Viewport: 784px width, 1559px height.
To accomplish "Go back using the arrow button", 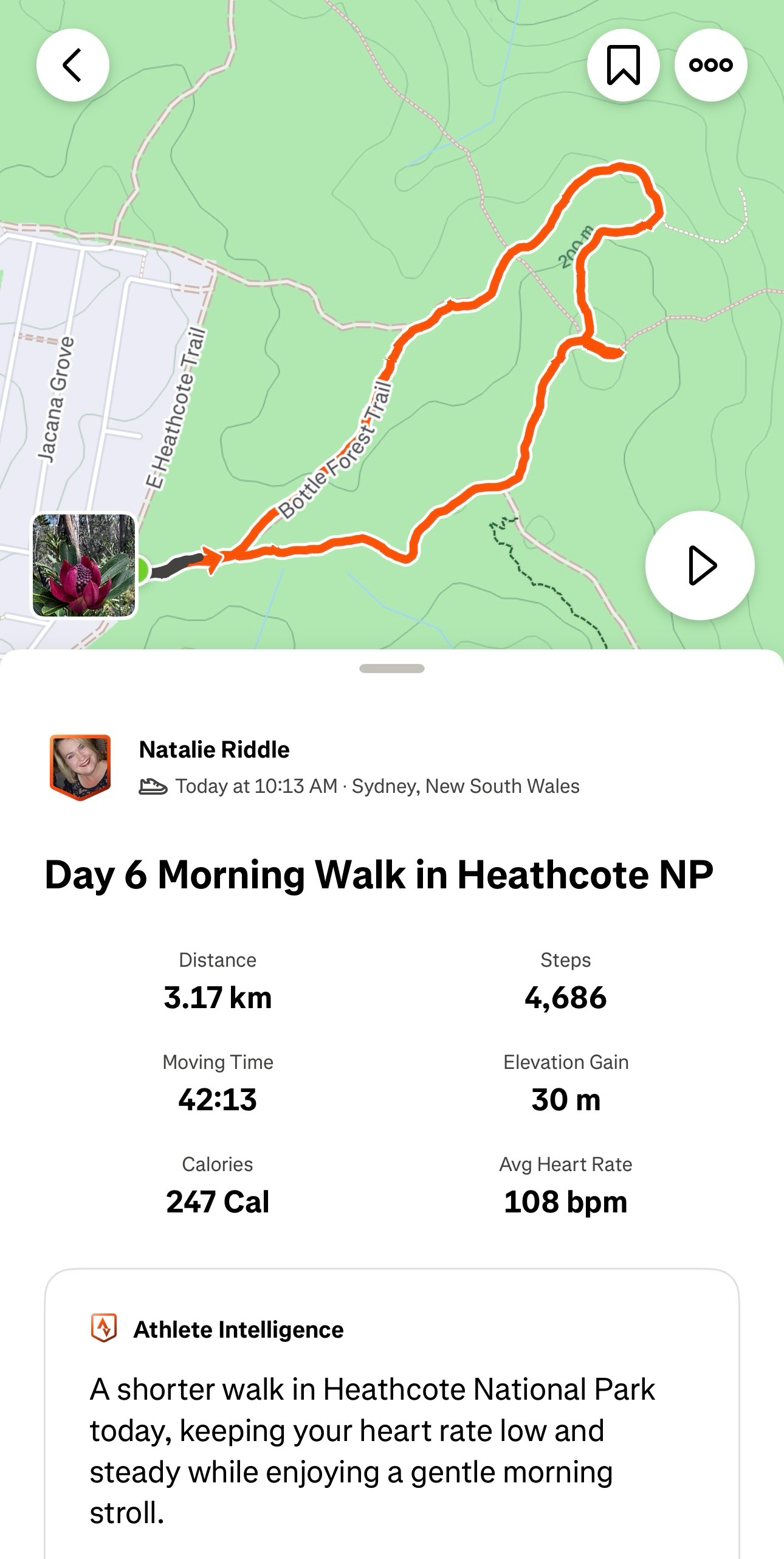I will tap(73, 65).
